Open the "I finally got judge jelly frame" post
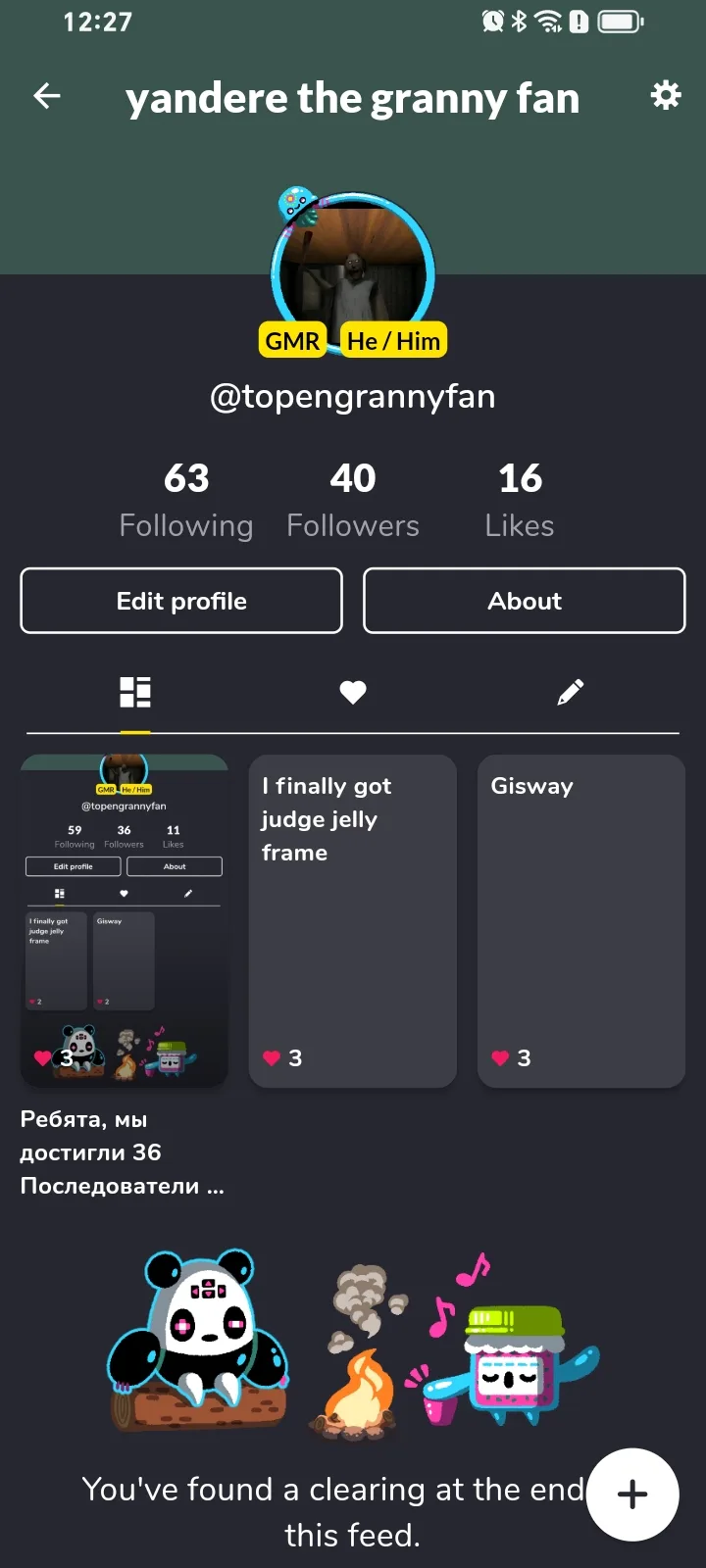Screen dimensions: 706x1568 click(353, 921)
